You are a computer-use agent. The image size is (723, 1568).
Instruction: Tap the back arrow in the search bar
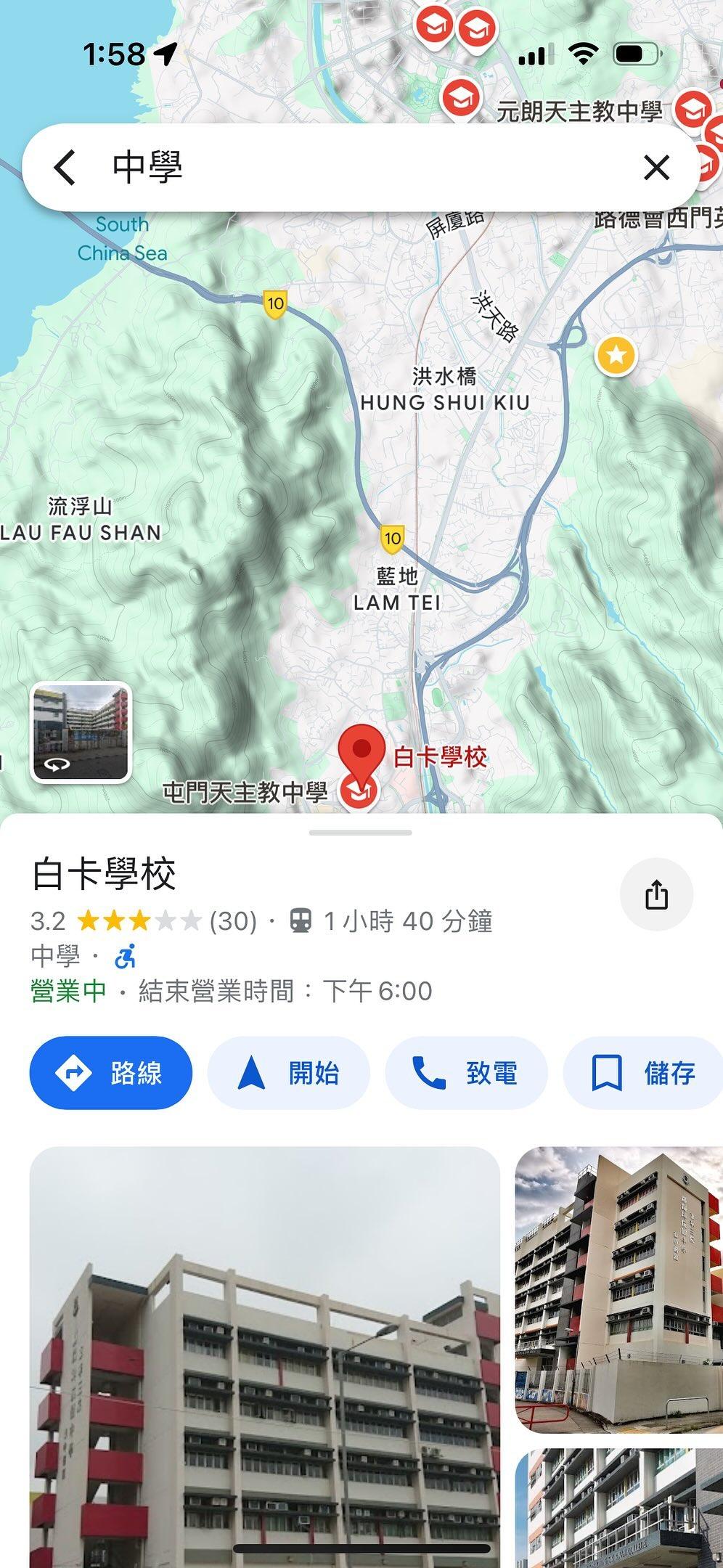pos(65,166)
